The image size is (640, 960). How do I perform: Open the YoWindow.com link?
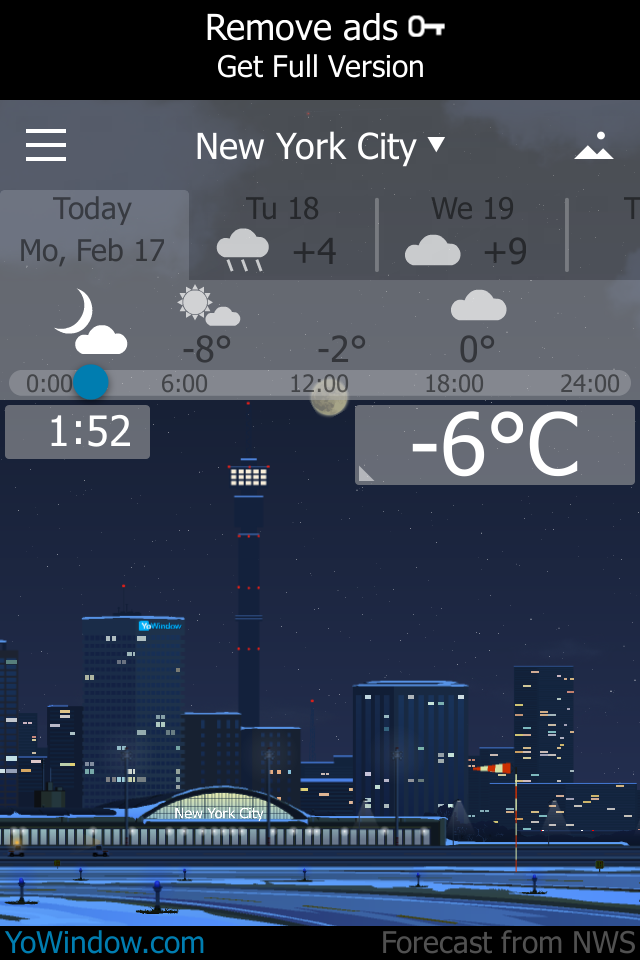click(x=104, y=942)
